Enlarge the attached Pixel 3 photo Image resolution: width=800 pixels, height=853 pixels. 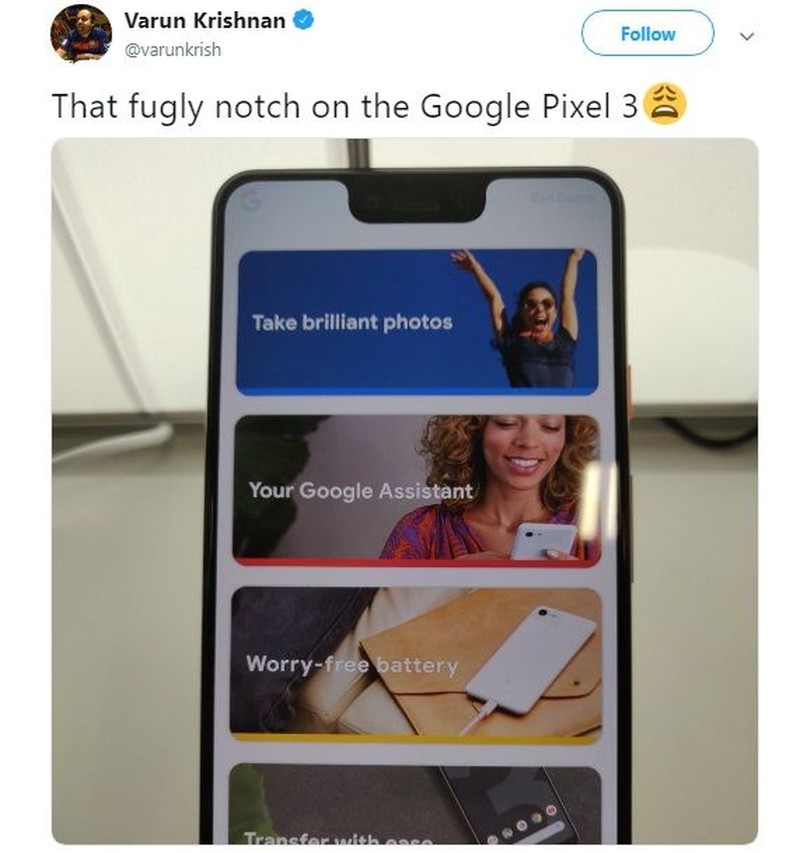pos(404,490)
